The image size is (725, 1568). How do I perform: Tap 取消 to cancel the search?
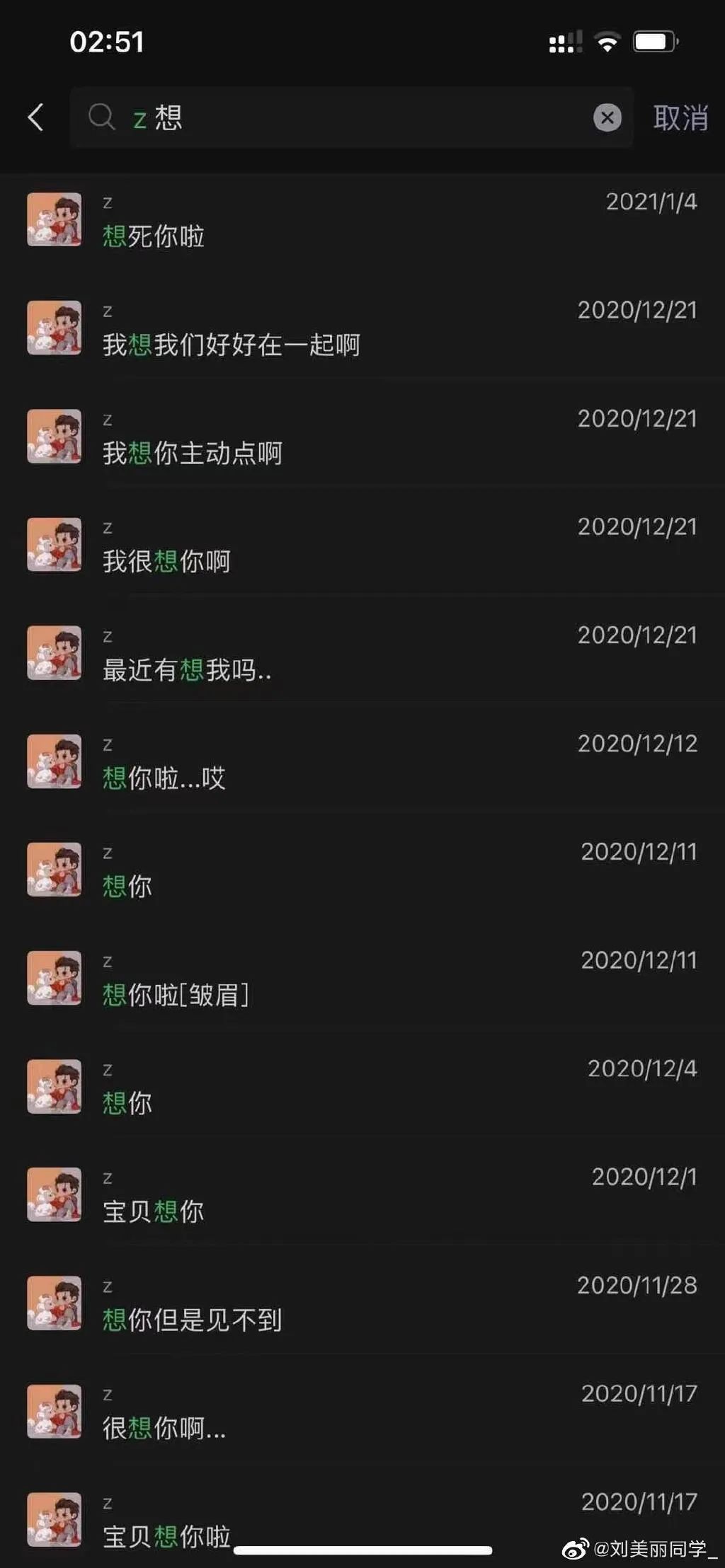(680, 117)
